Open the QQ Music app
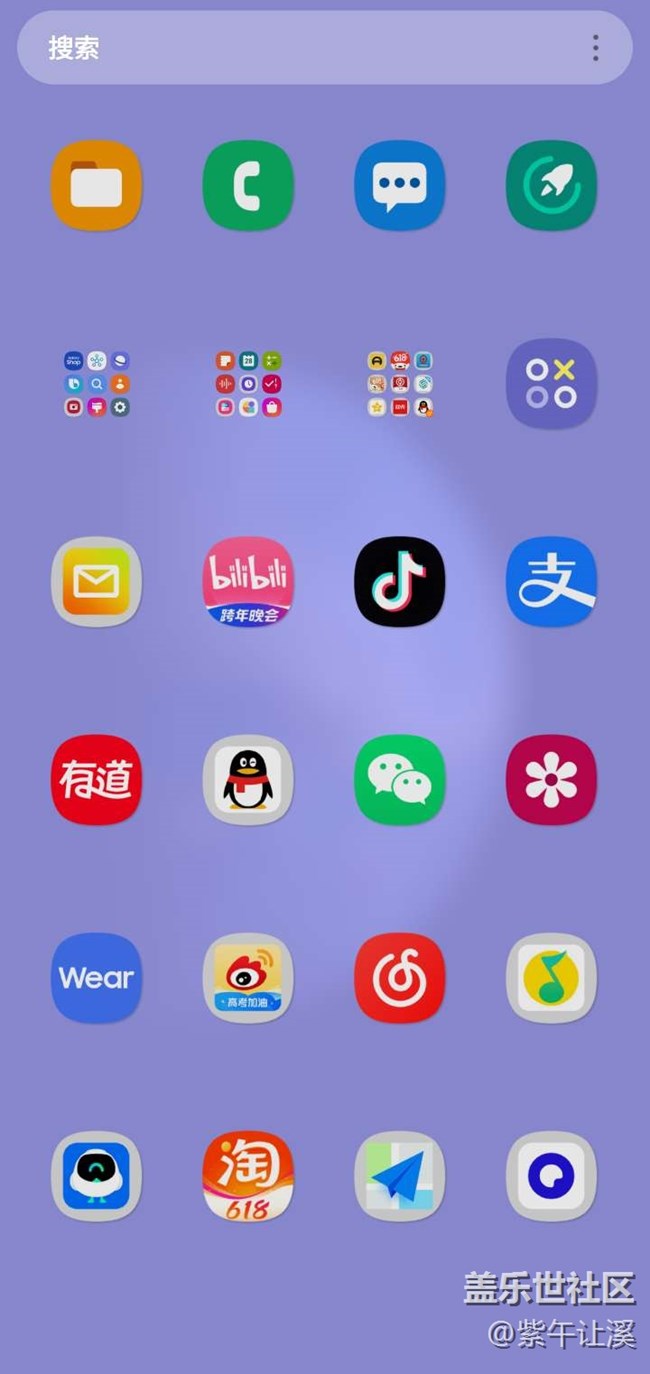 551,978
